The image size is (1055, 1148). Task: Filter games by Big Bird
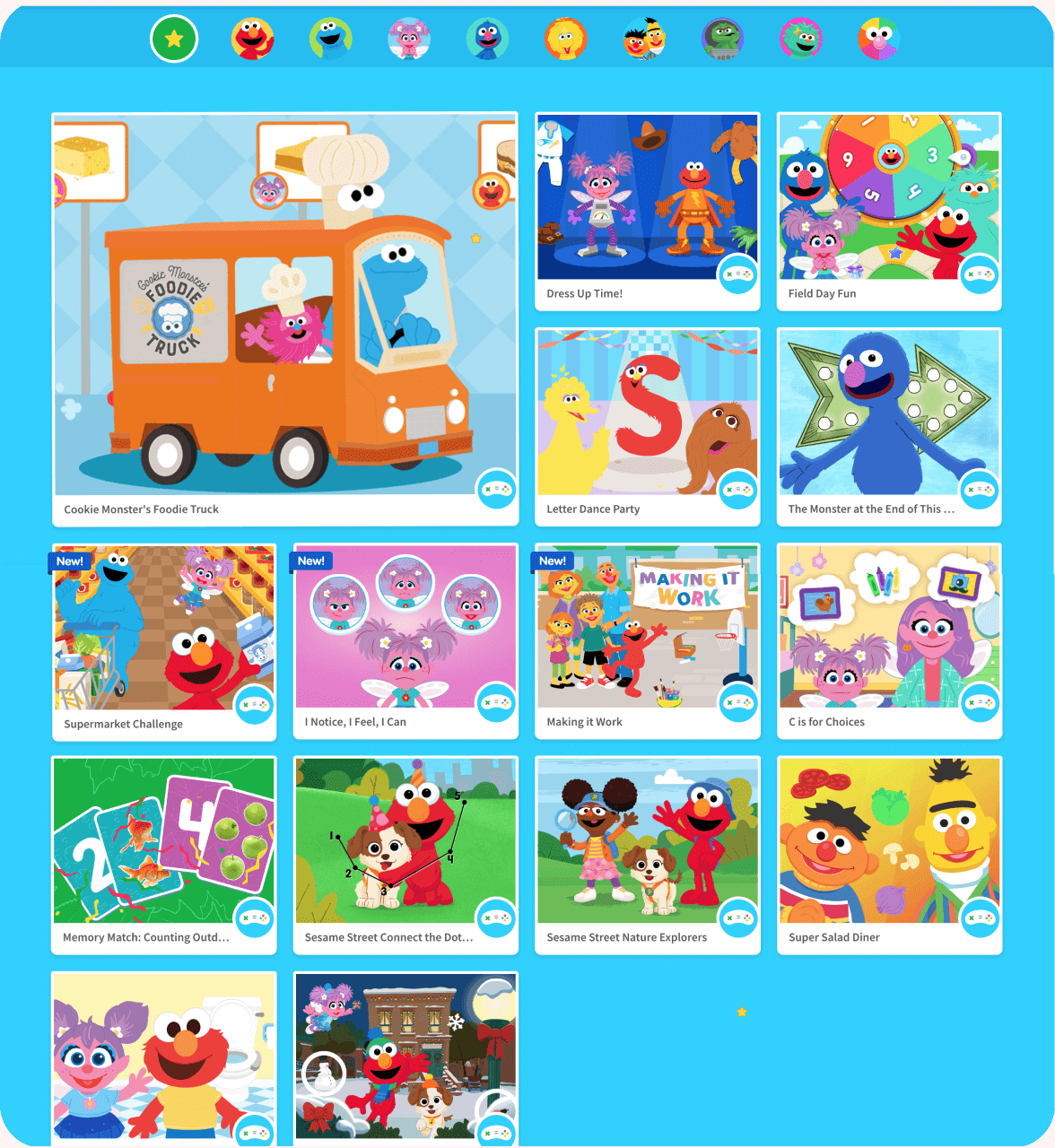click(566, 39)
